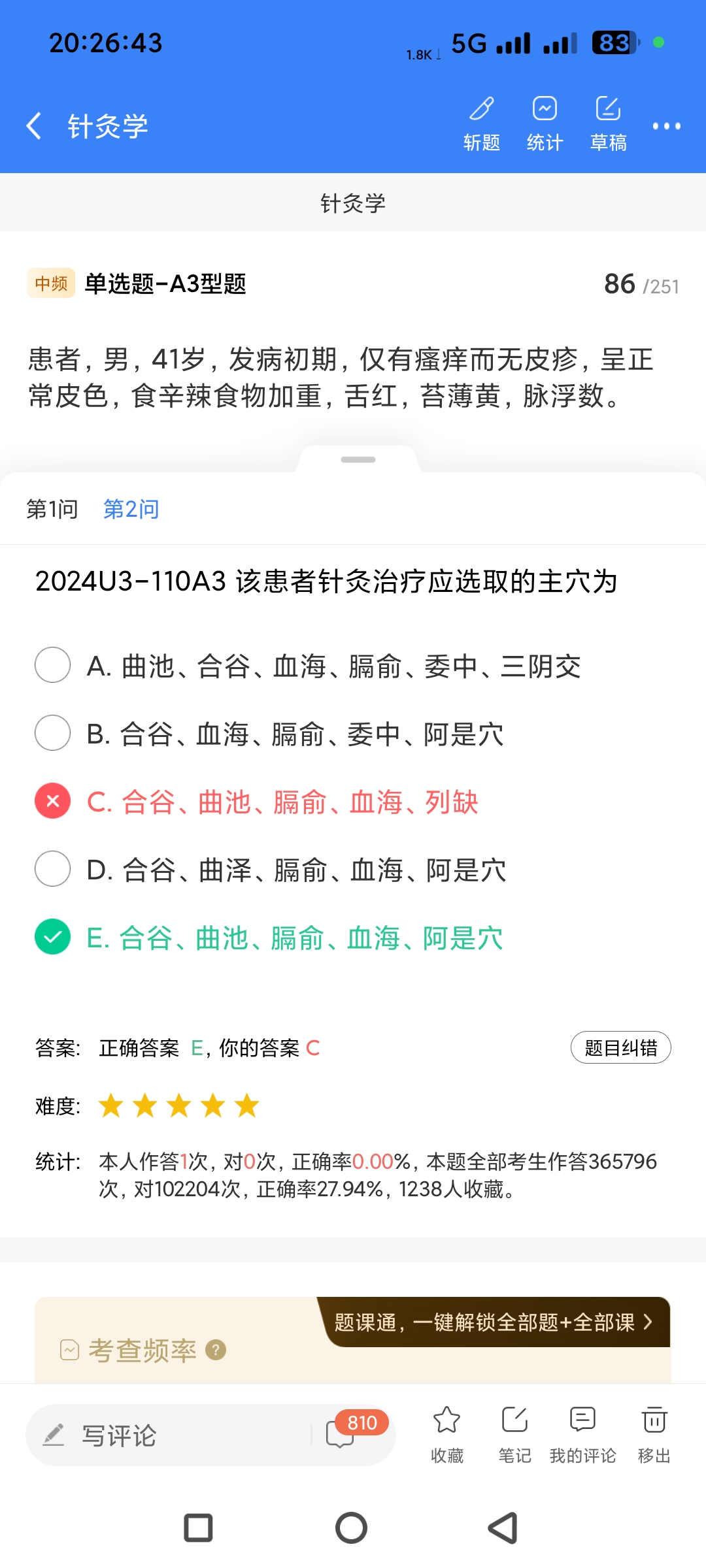Switch to the 第1问 tab
This screenshot has height=1568, width=706.
tap(52, 509)
